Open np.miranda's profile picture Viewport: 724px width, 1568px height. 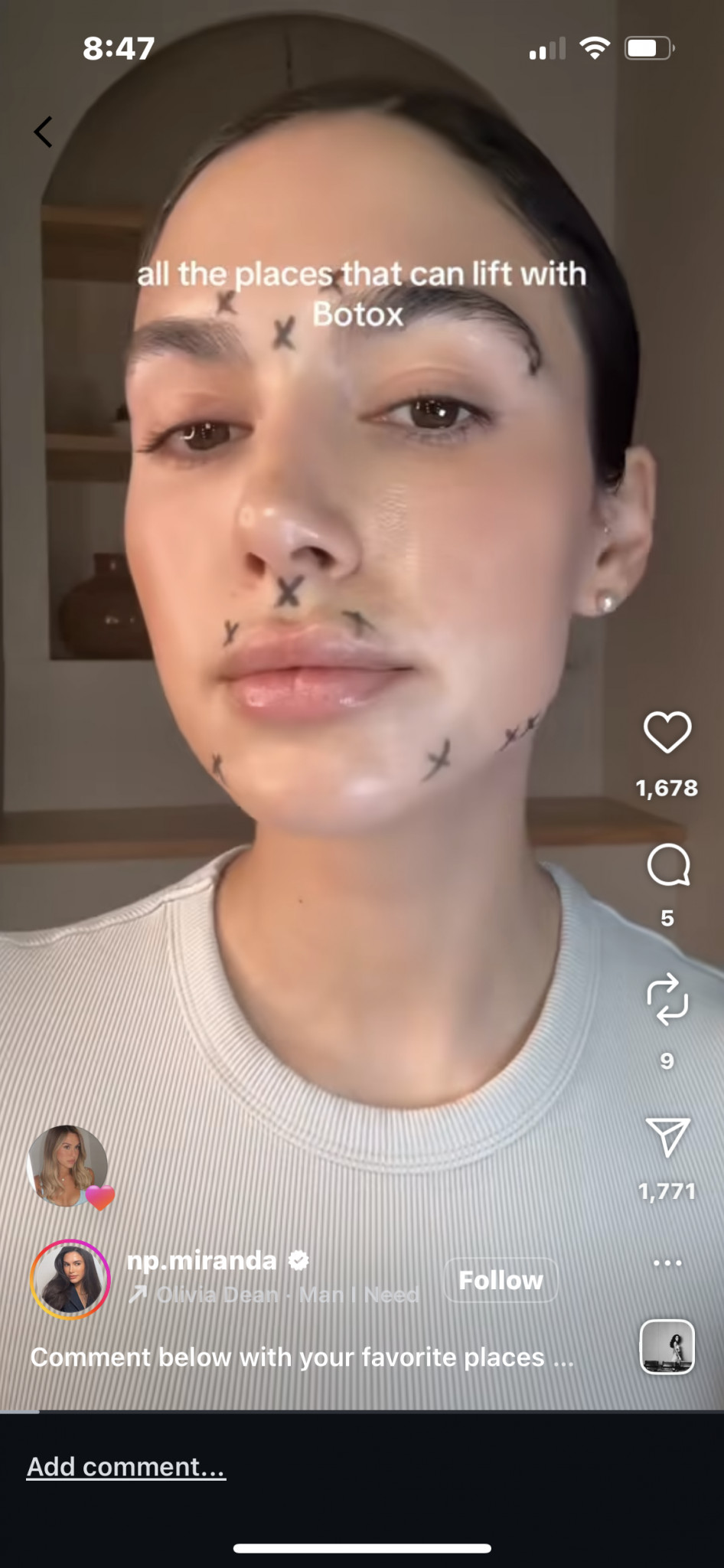tap(70, 1279)
